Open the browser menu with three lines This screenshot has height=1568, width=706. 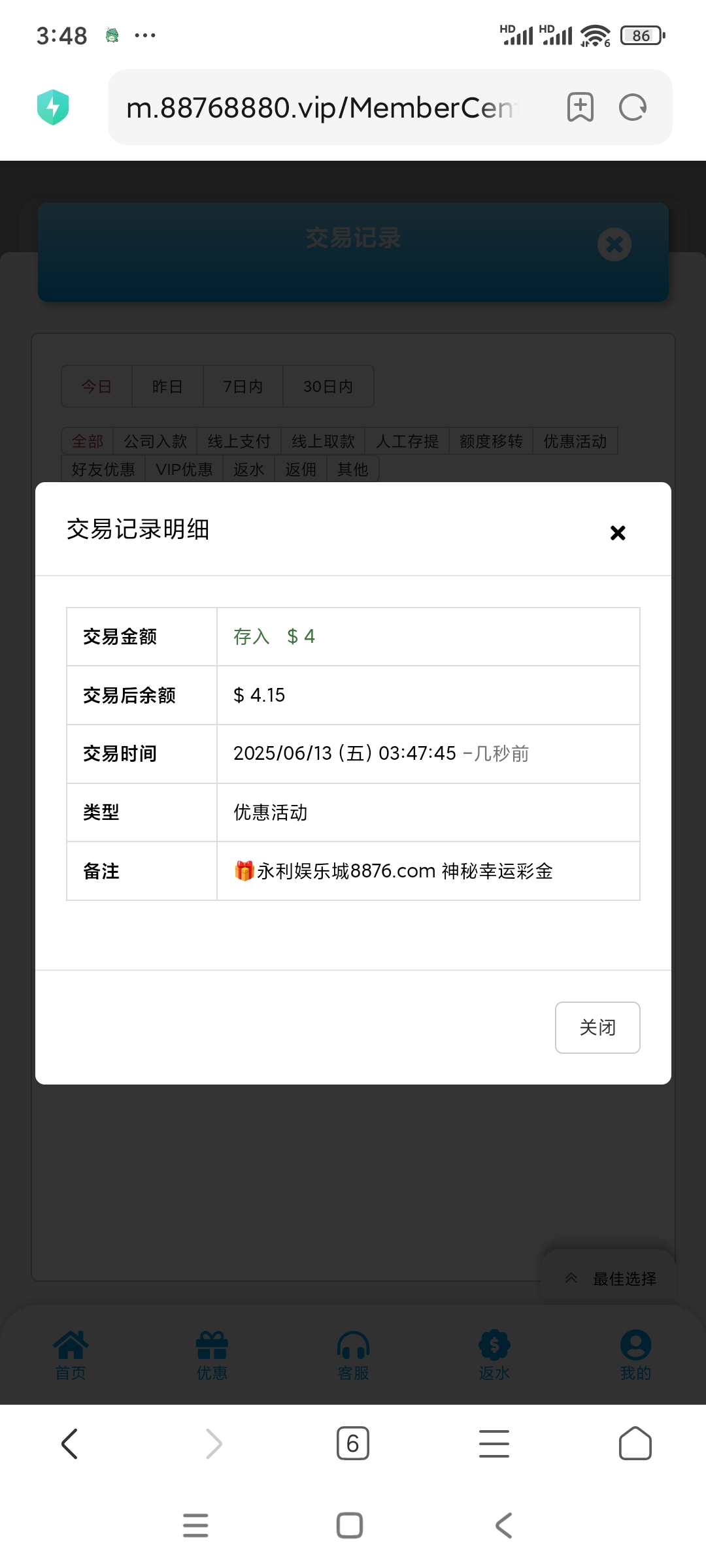[494, 1444]
